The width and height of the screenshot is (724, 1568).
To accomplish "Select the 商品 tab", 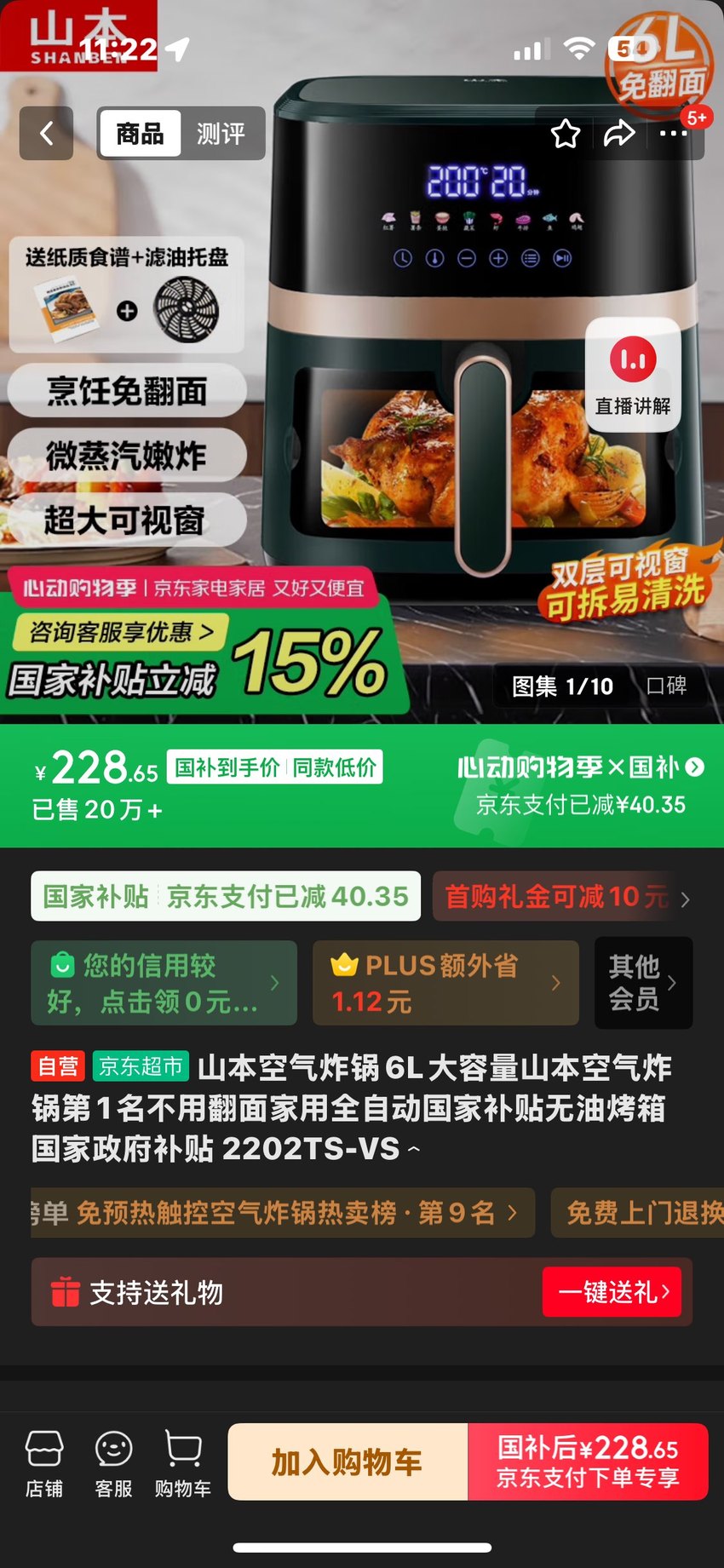I will click(140, 134).
